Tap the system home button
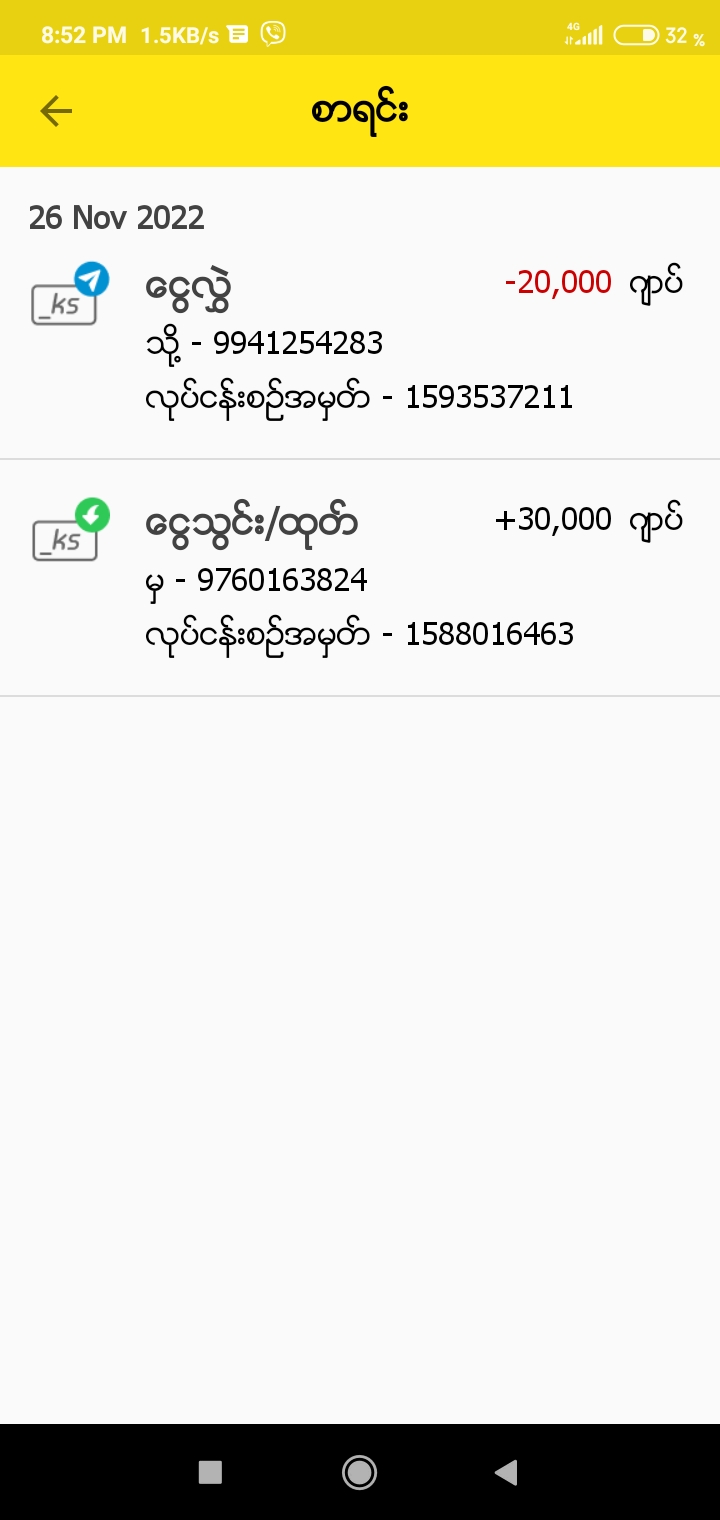 coord(359,1471)
